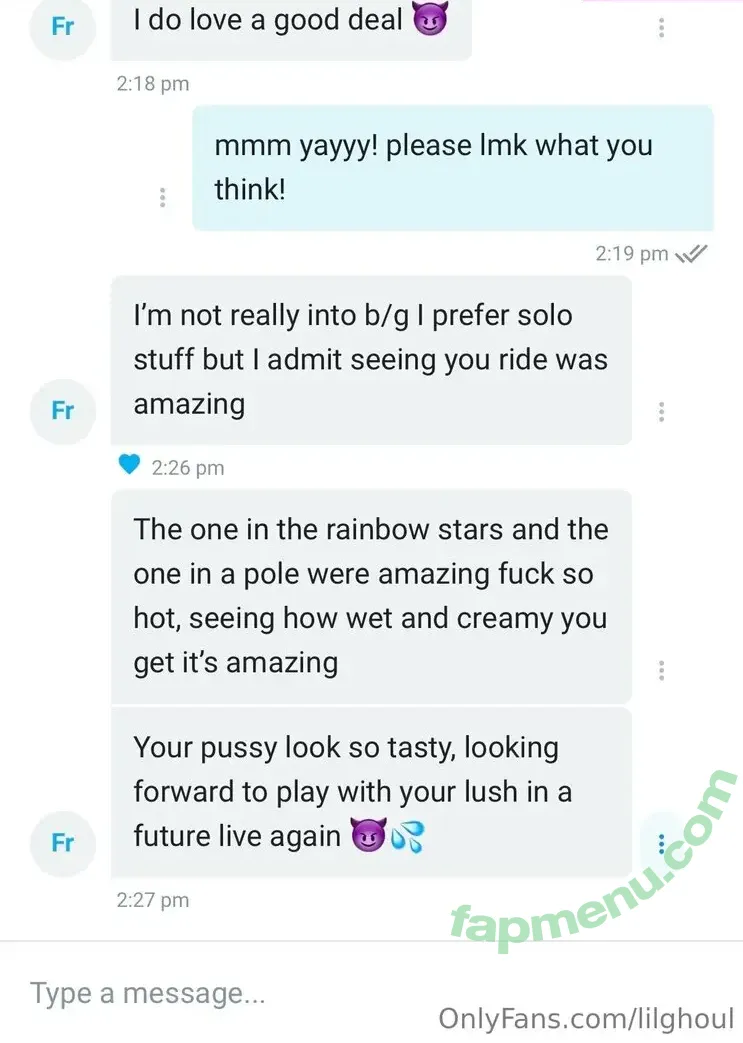Open options for "I do love a good deal" message

661,28
